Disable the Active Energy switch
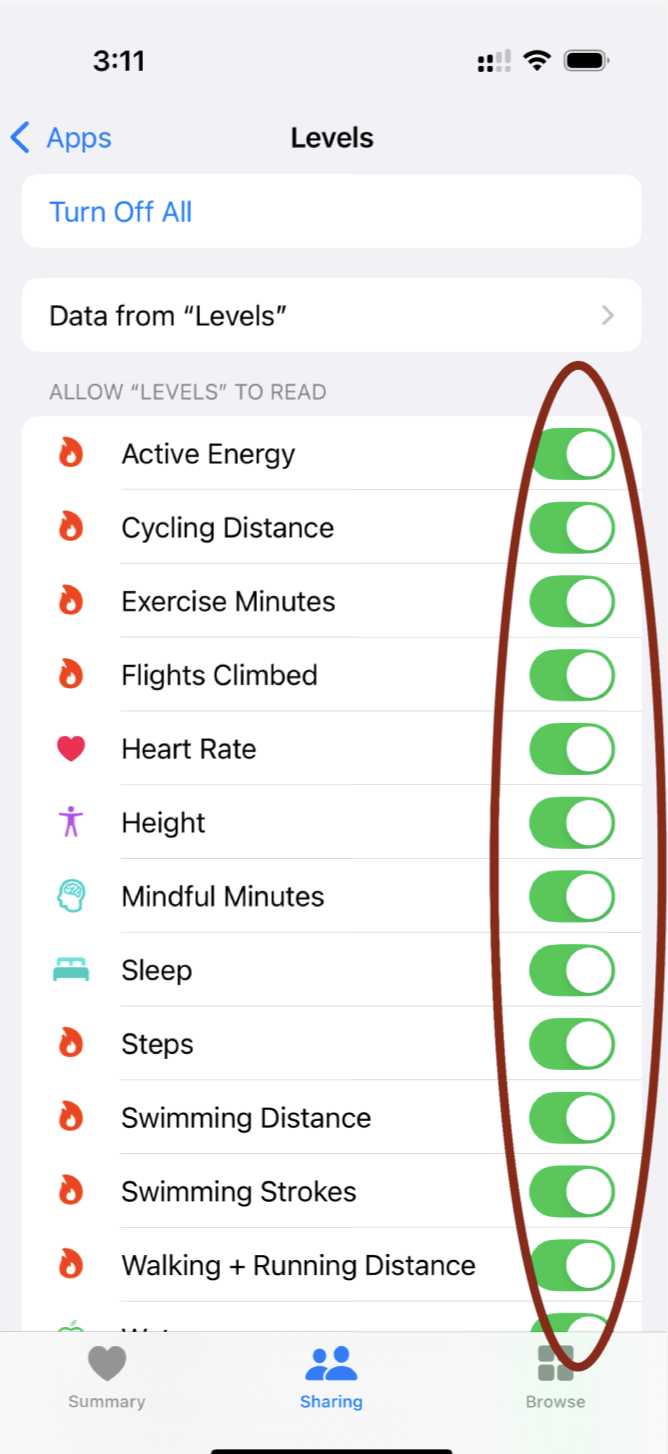The height and width of the screenshot is (1454, 668). click(x=572, y=454)
